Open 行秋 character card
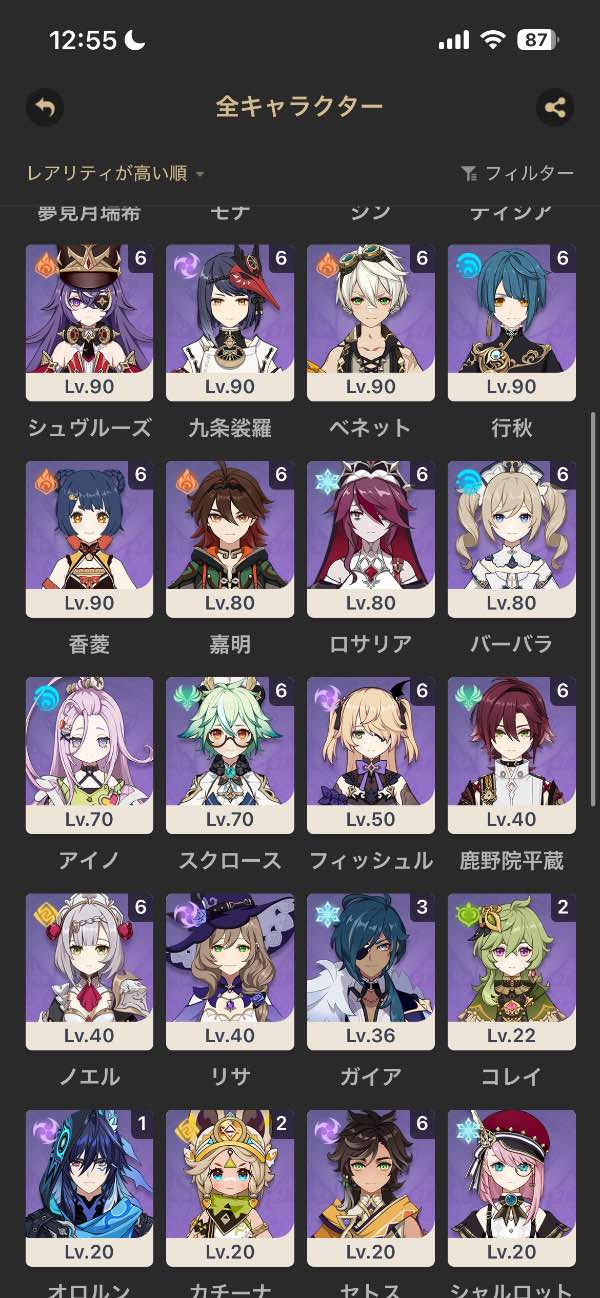Screen dimensions: 600x1298 512,322
